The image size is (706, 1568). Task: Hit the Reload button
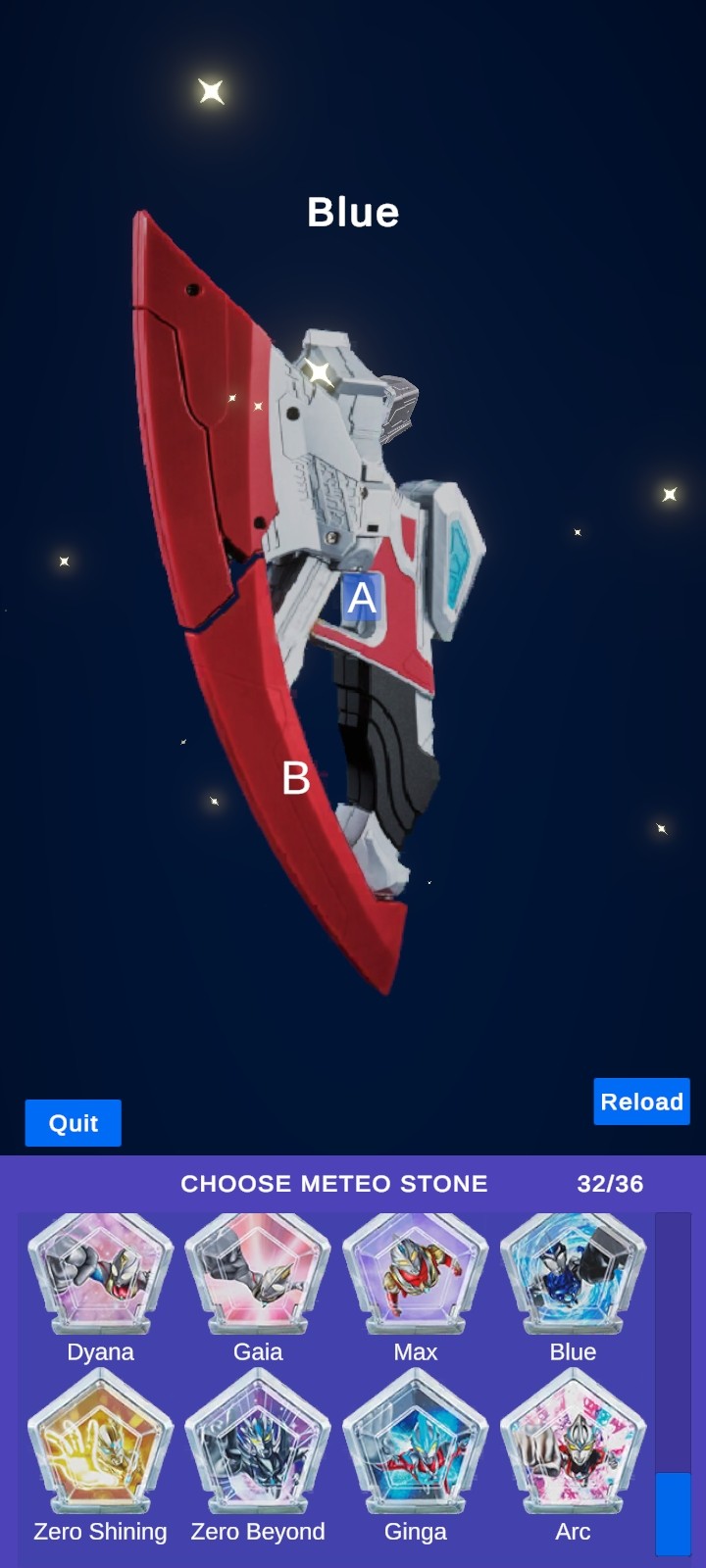pos(641,1102)
